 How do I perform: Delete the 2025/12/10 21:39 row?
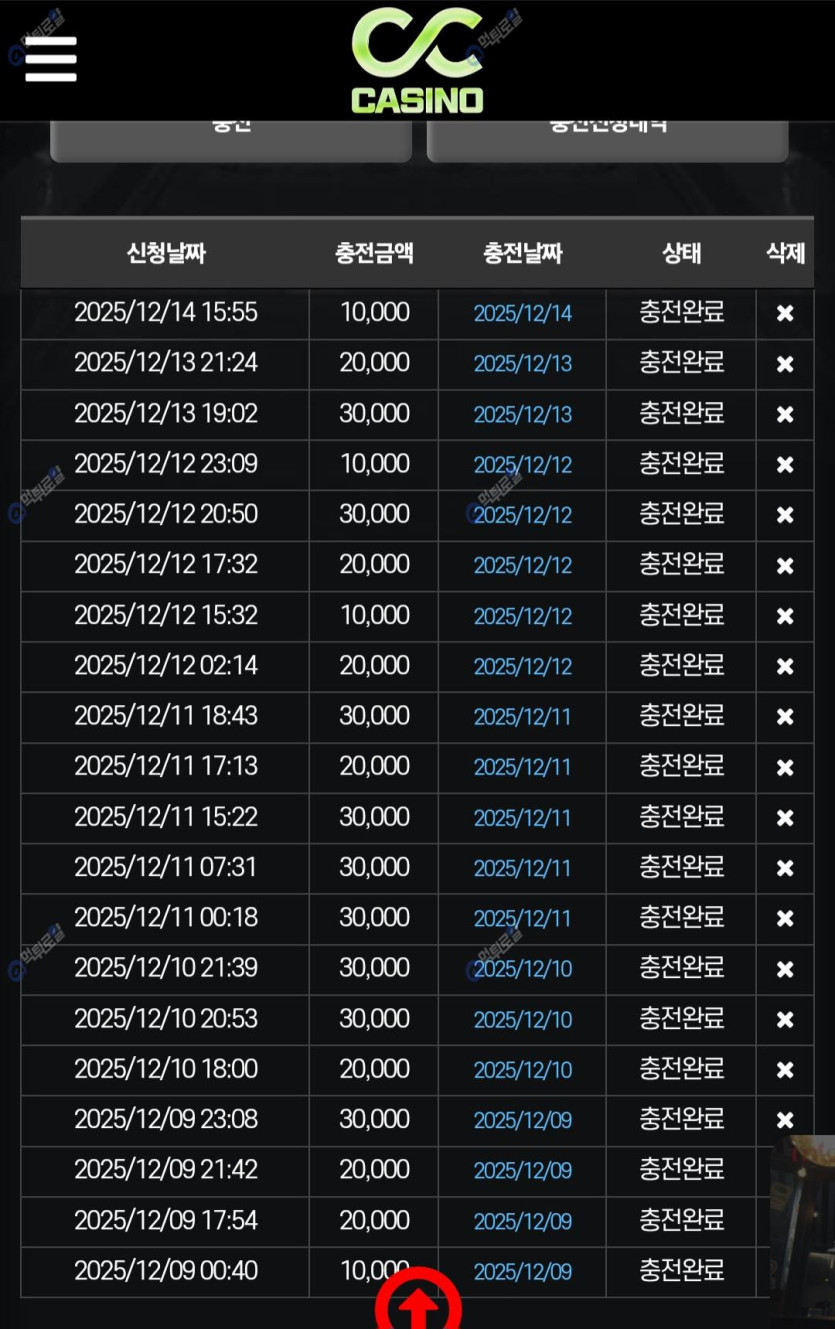785,969
